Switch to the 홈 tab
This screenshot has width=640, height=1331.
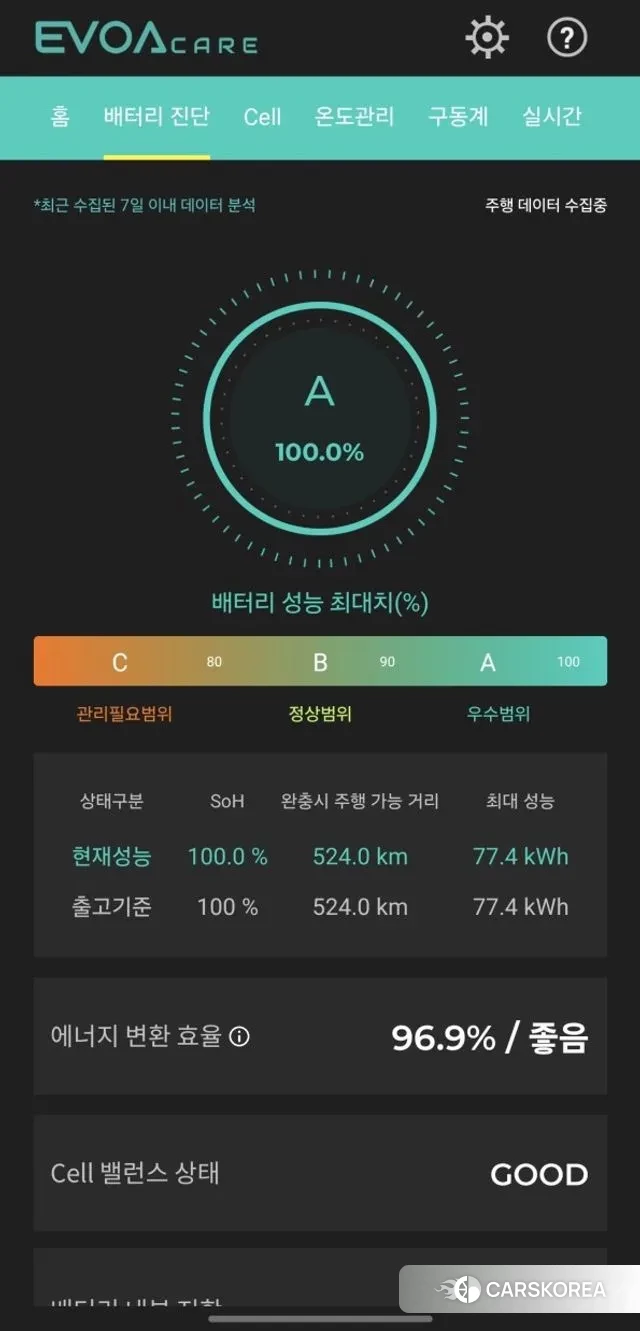pyautogui.click(x=60, y=117)
